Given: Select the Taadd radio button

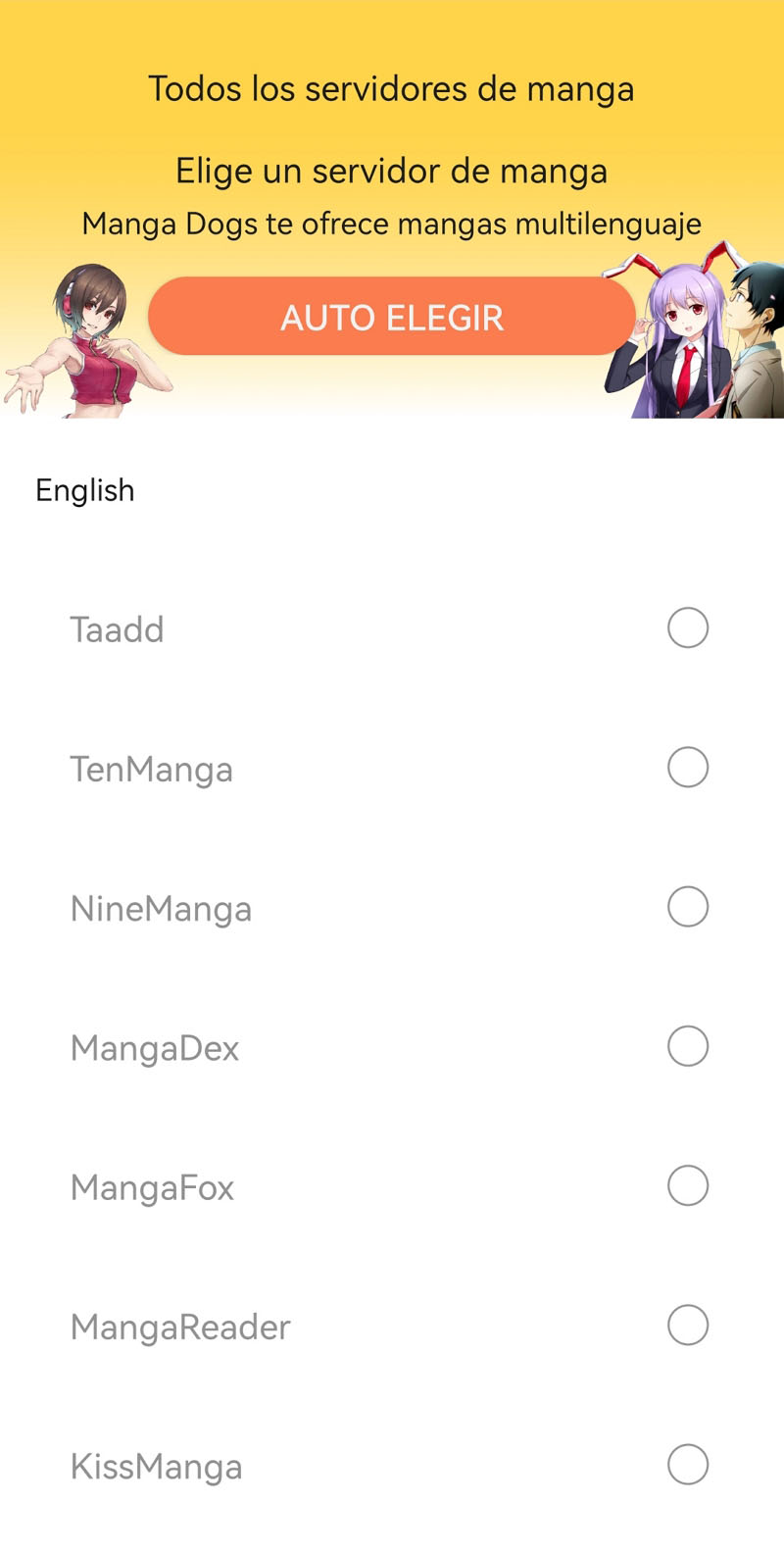Looking at the screenshot, I should [687, 627].
